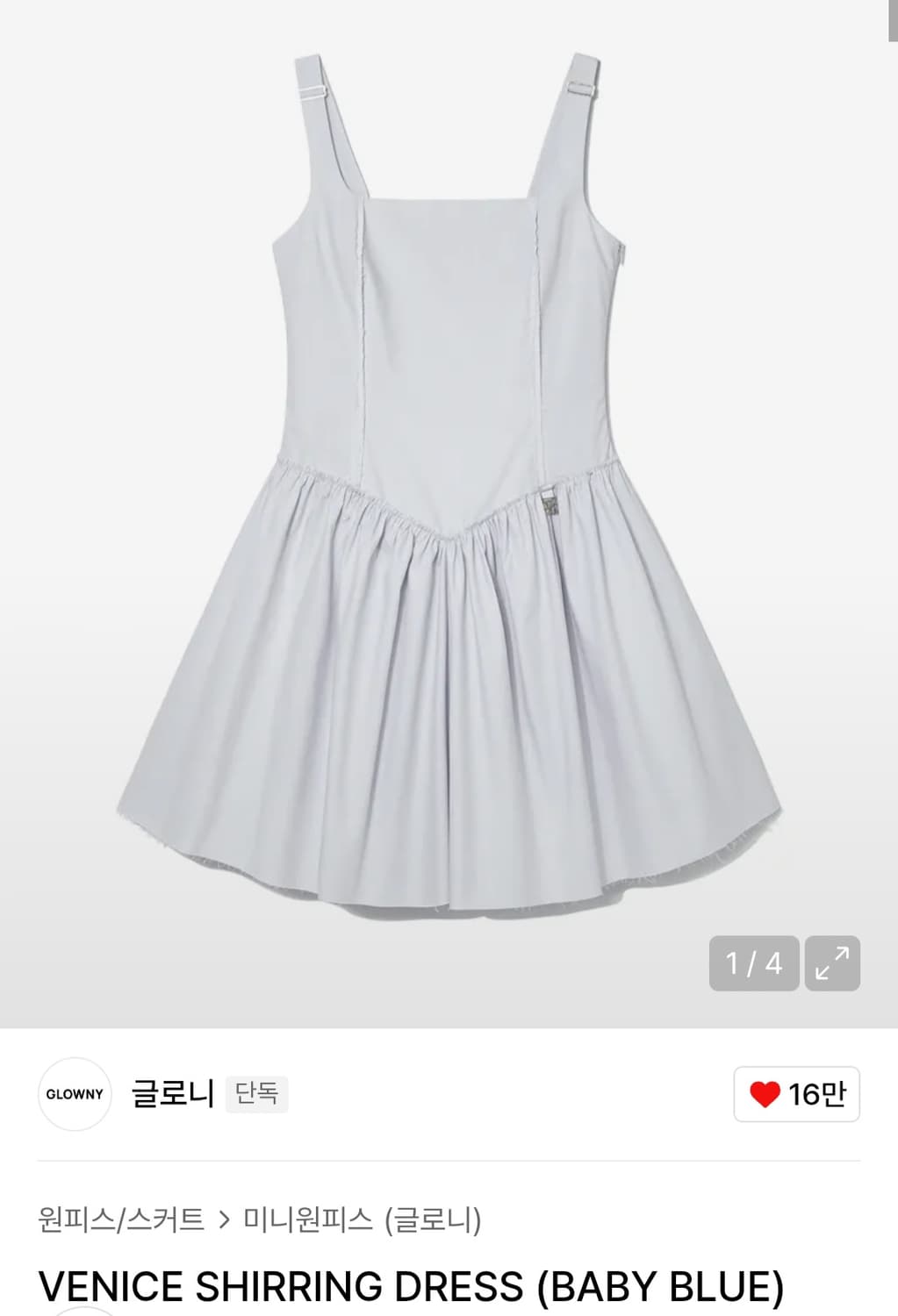This screenshot has width=898, height=1316.
Task: Tap the 단독 exclusive badge
Action: tap(258, 1094)
